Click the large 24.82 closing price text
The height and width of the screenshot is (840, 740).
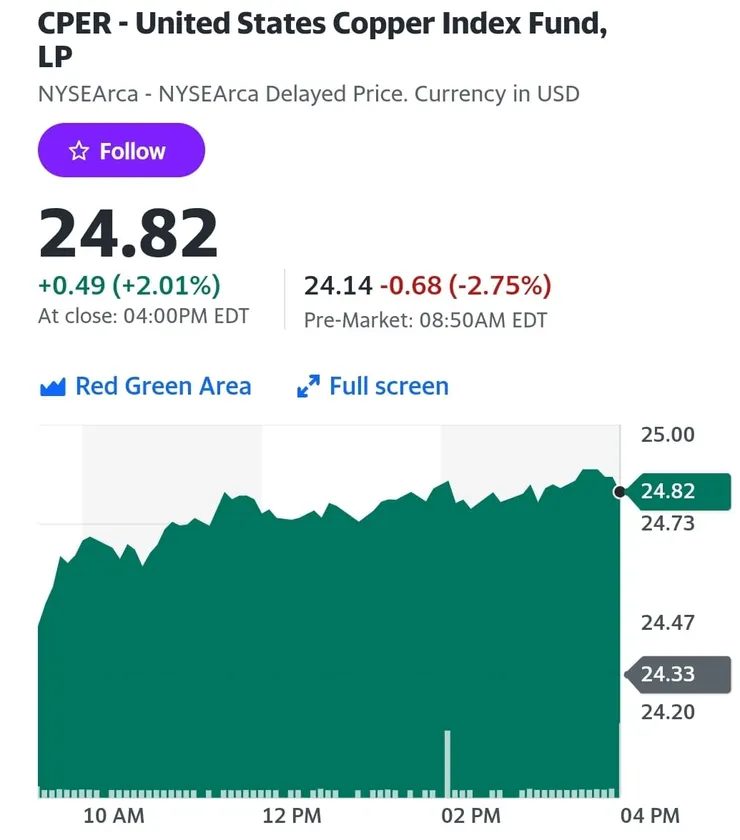(127, 231)
